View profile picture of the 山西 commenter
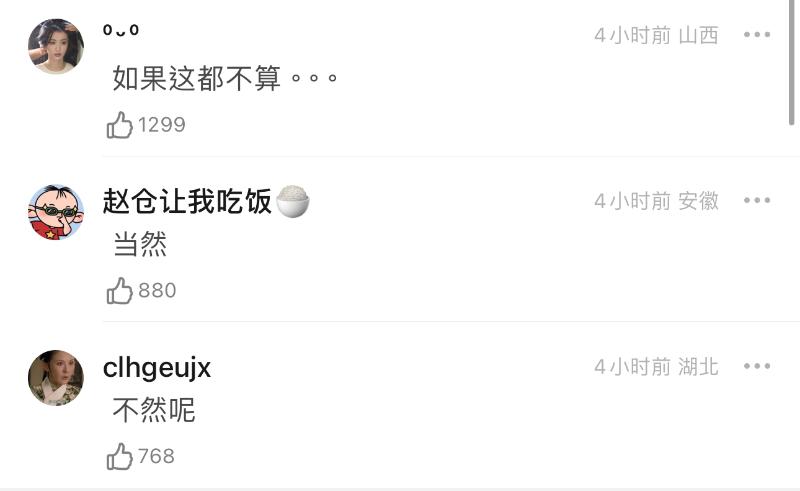 55,46
